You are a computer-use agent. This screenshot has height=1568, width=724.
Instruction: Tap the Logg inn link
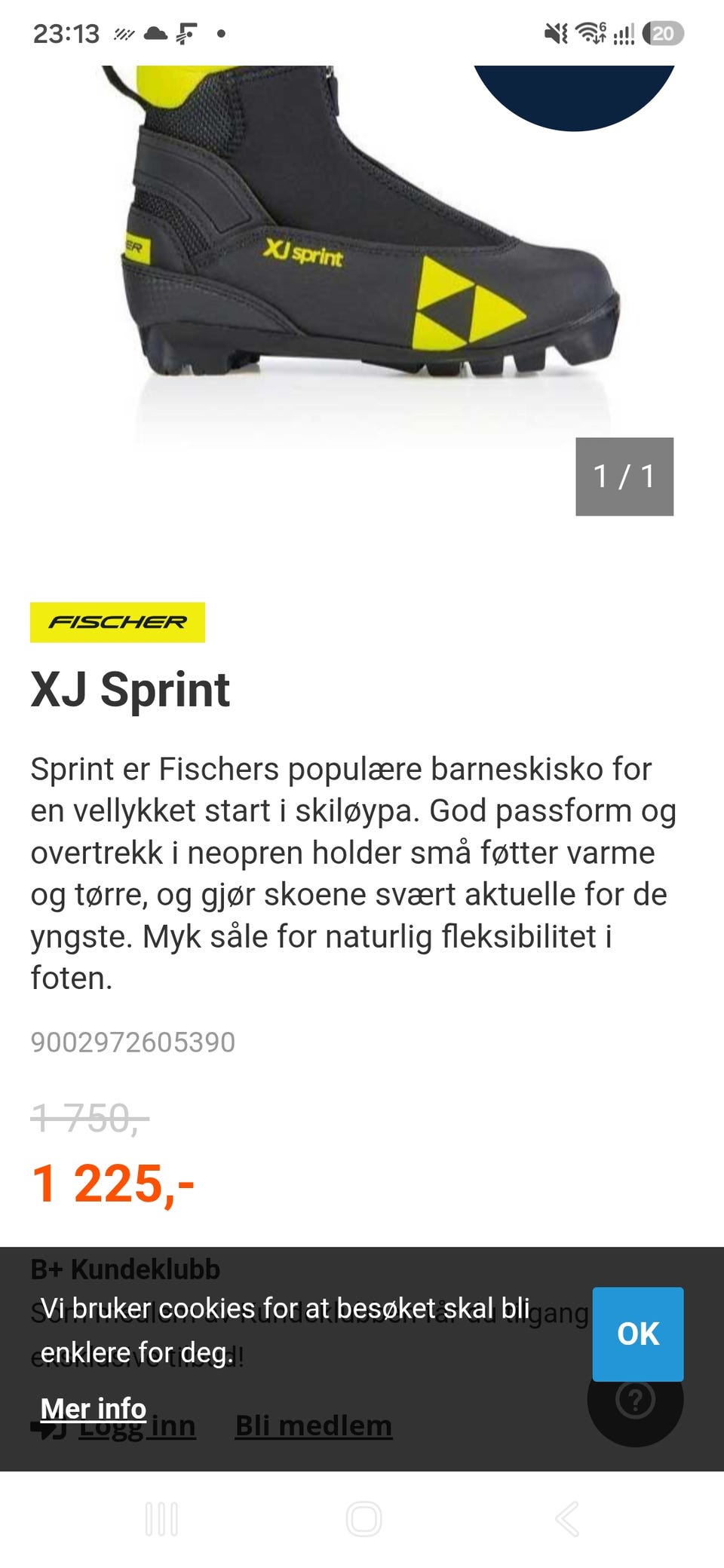coord(137,1427)
